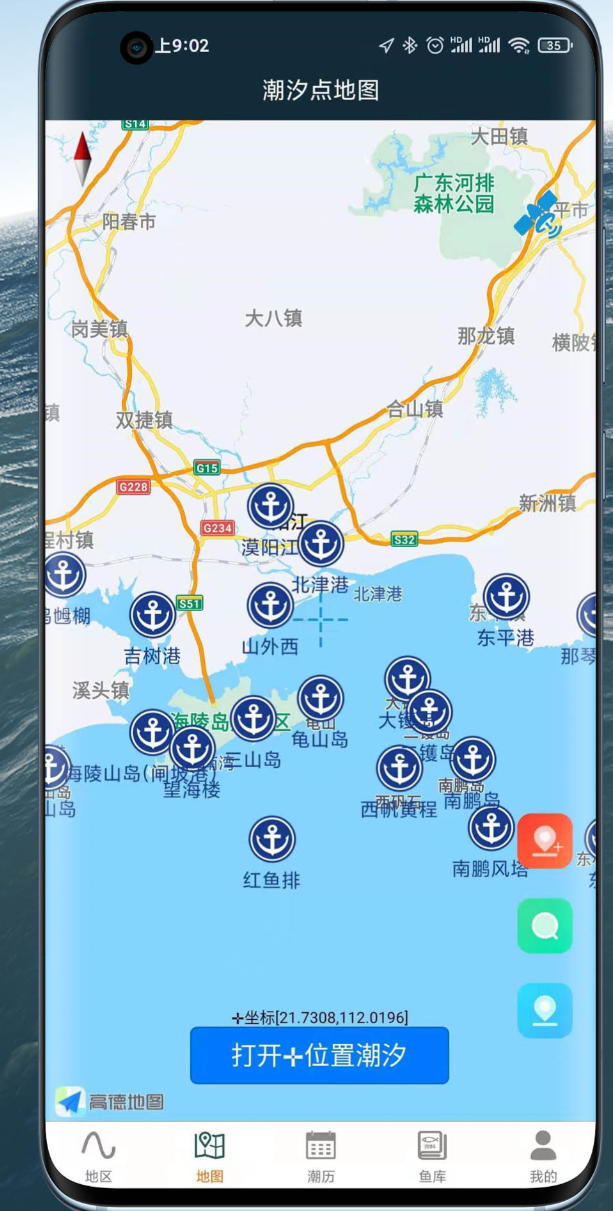The image size is (613, 1211).
Task: Switch to the 地区 tab
Action: (98, 1155)
